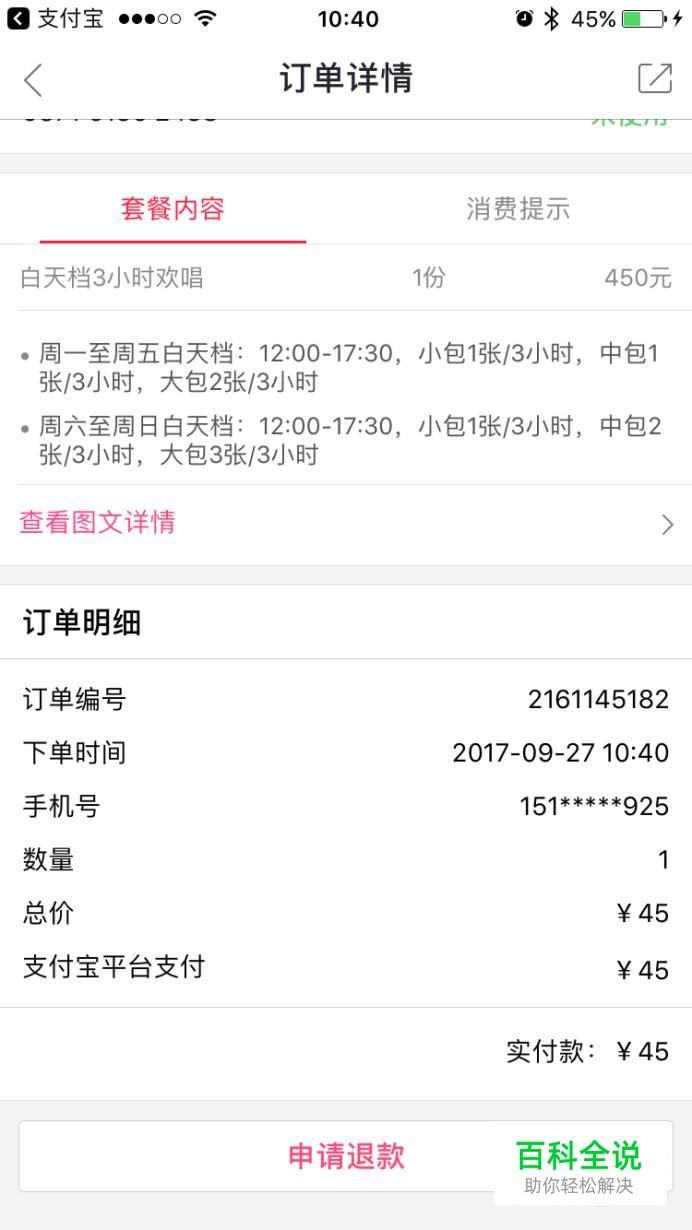Viewport: 692px width, 1230px height.
Task: Go back from the order details page
Action: (x=33, y=80)
